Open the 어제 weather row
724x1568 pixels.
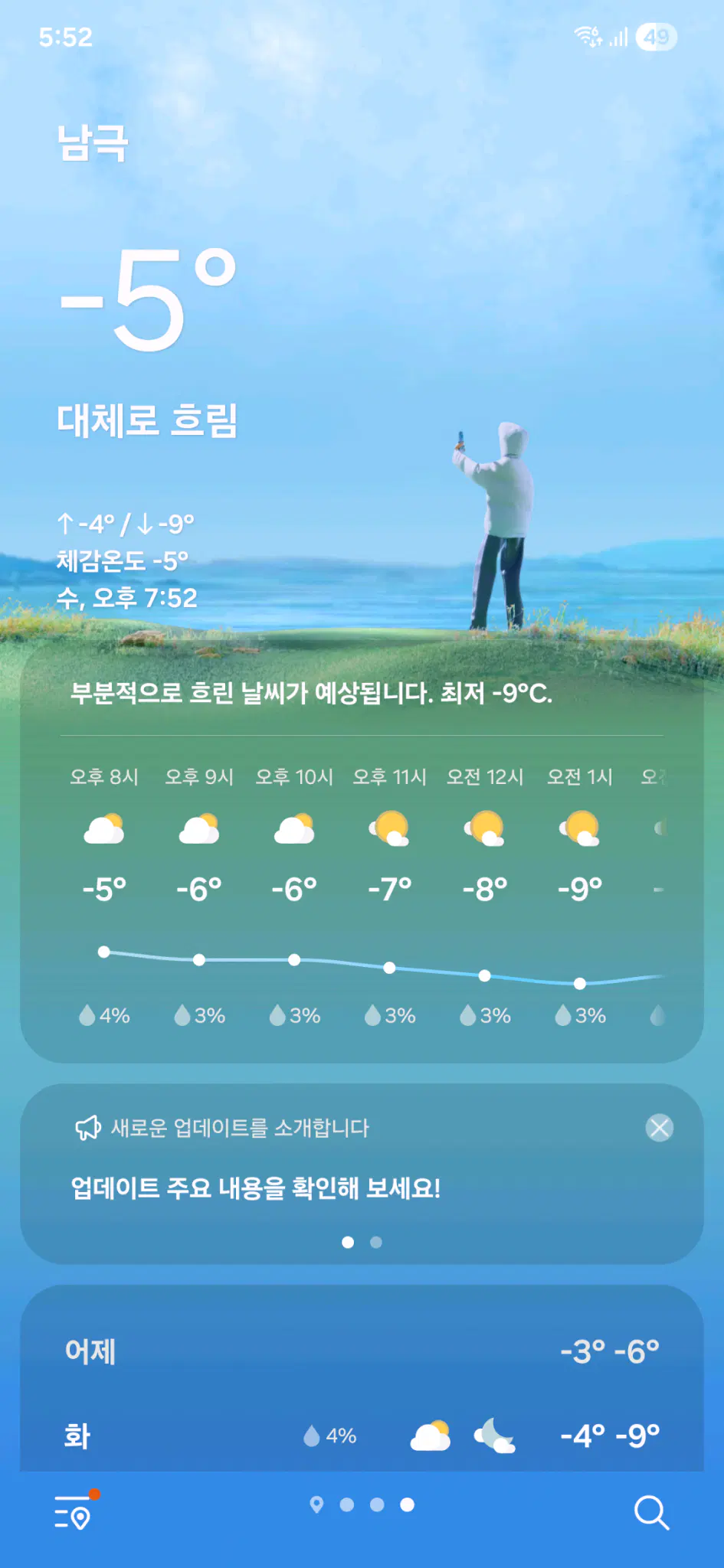pyautogui.click(x=362, y=1351)
